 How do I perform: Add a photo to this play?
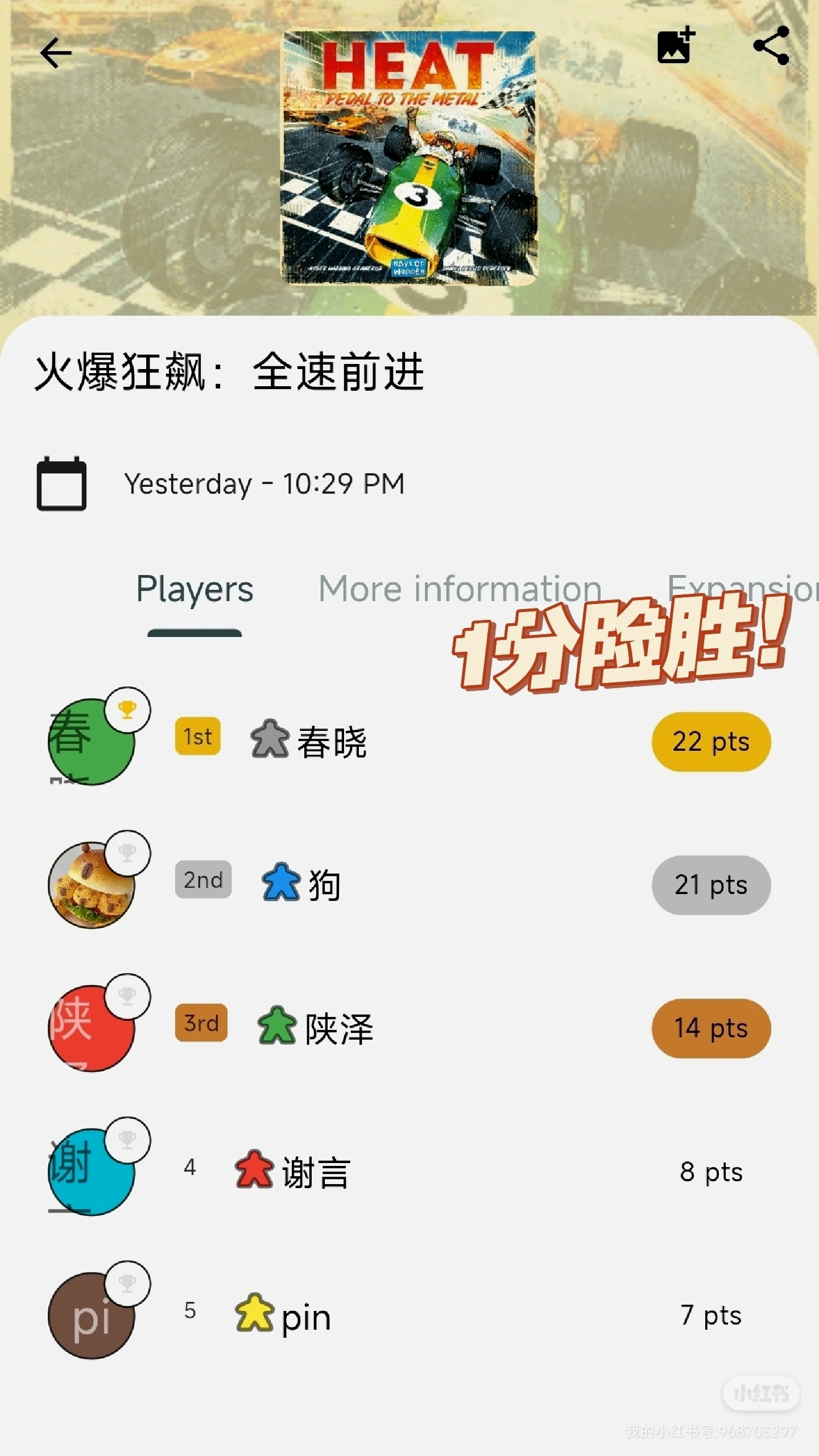(675, 45)
